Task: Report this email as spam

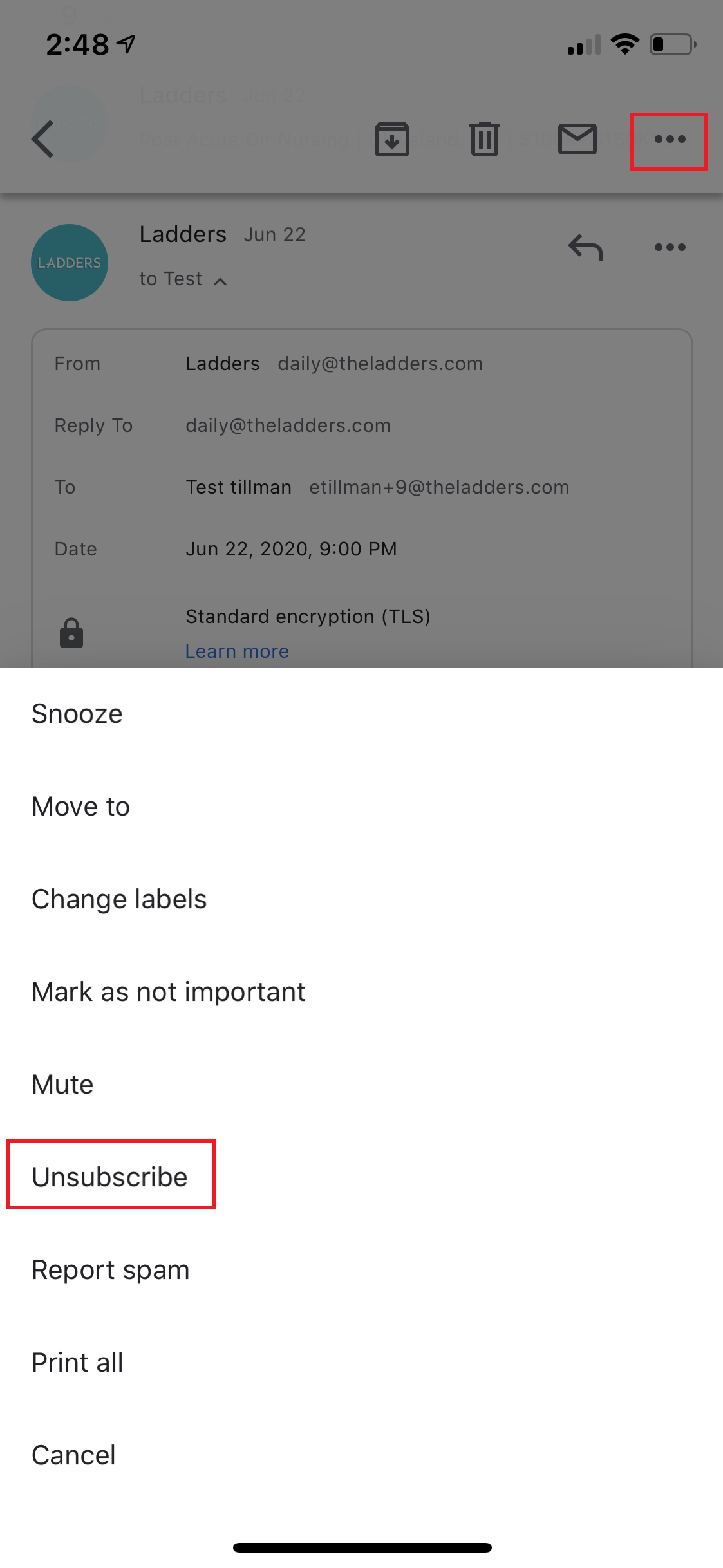Action: [361, 1270]
